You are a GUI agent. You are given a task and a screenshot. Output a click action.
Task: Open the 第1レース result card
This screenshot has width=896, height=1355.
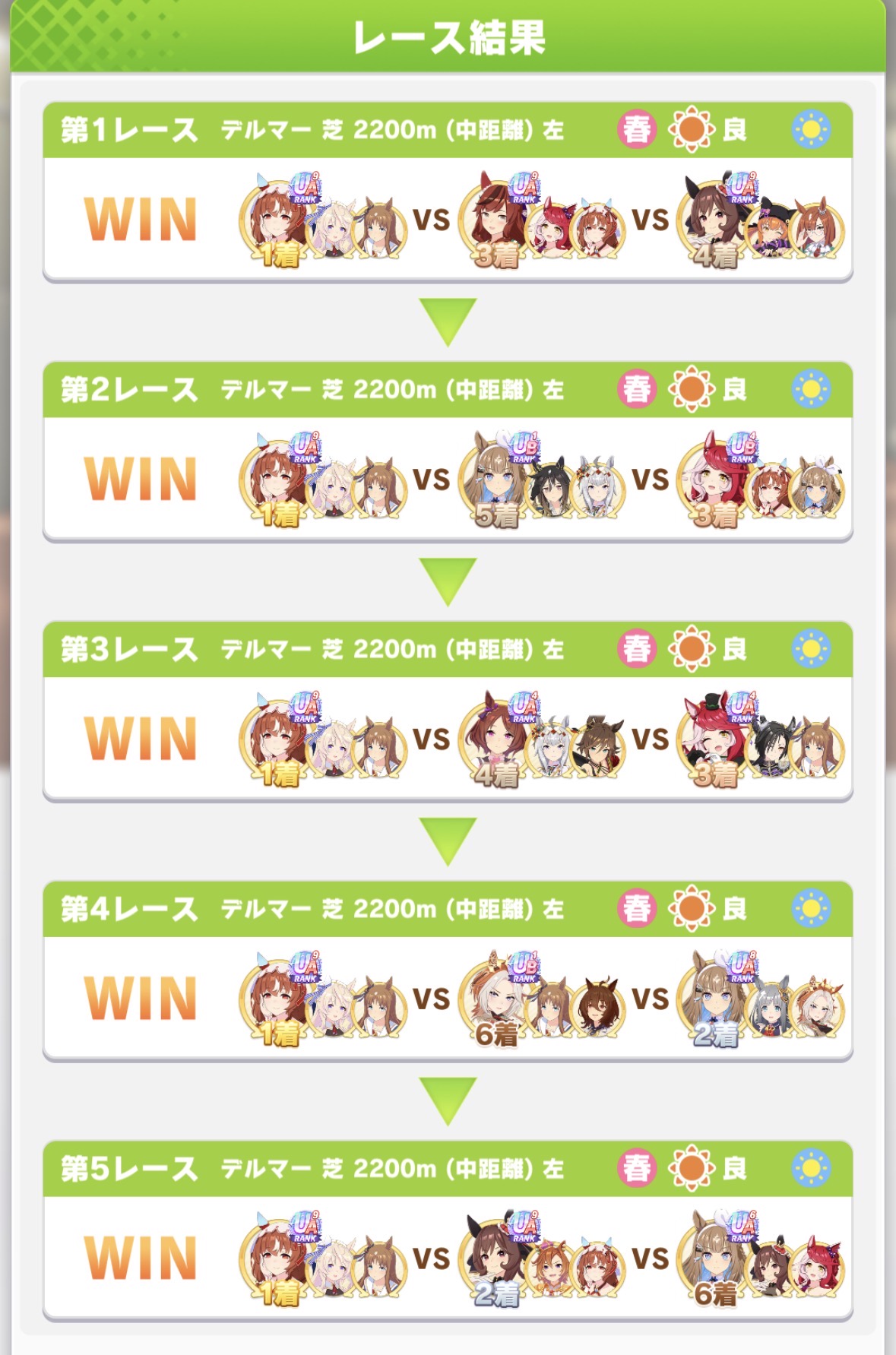click(447, 192)
